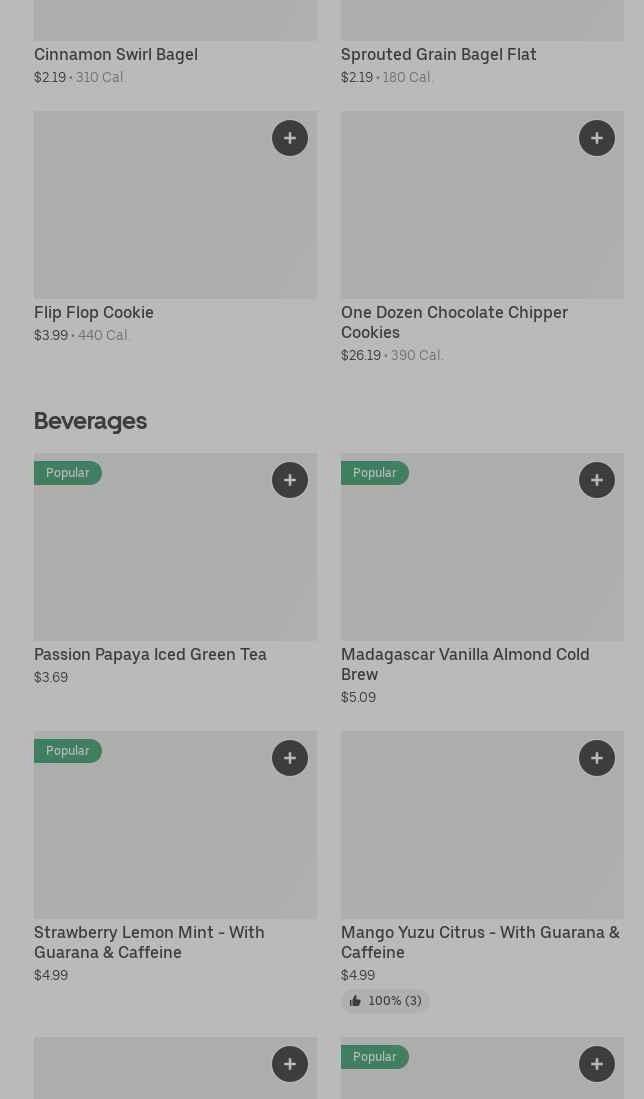Add Flip Flop Cookie to cart
This screenshot has width=644, height=1099.
pyautogui.click(x=290, y=138)
